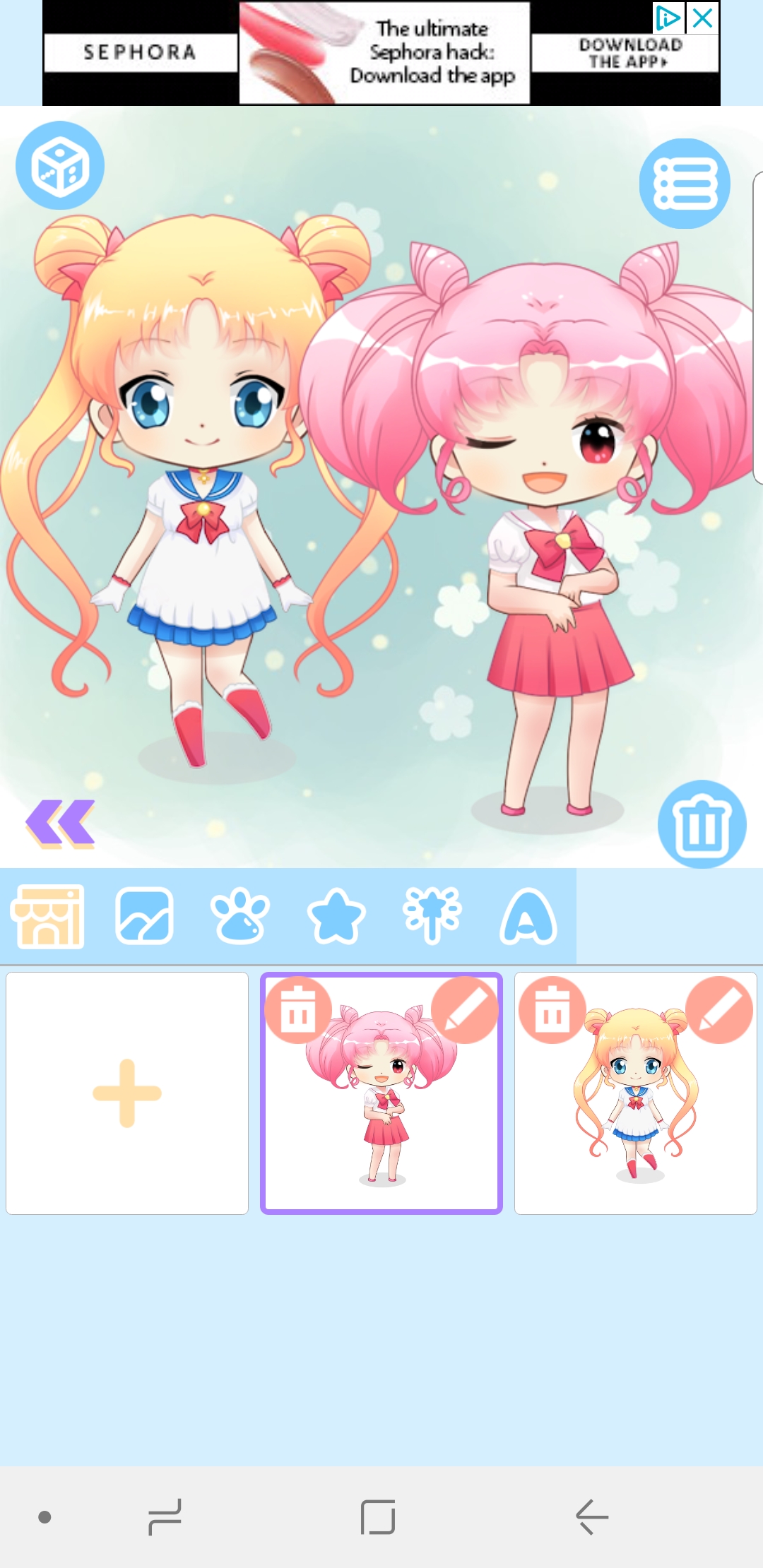Delete the blonde character
Screen dimensions: 763x1568
[x=552, y=1010]
